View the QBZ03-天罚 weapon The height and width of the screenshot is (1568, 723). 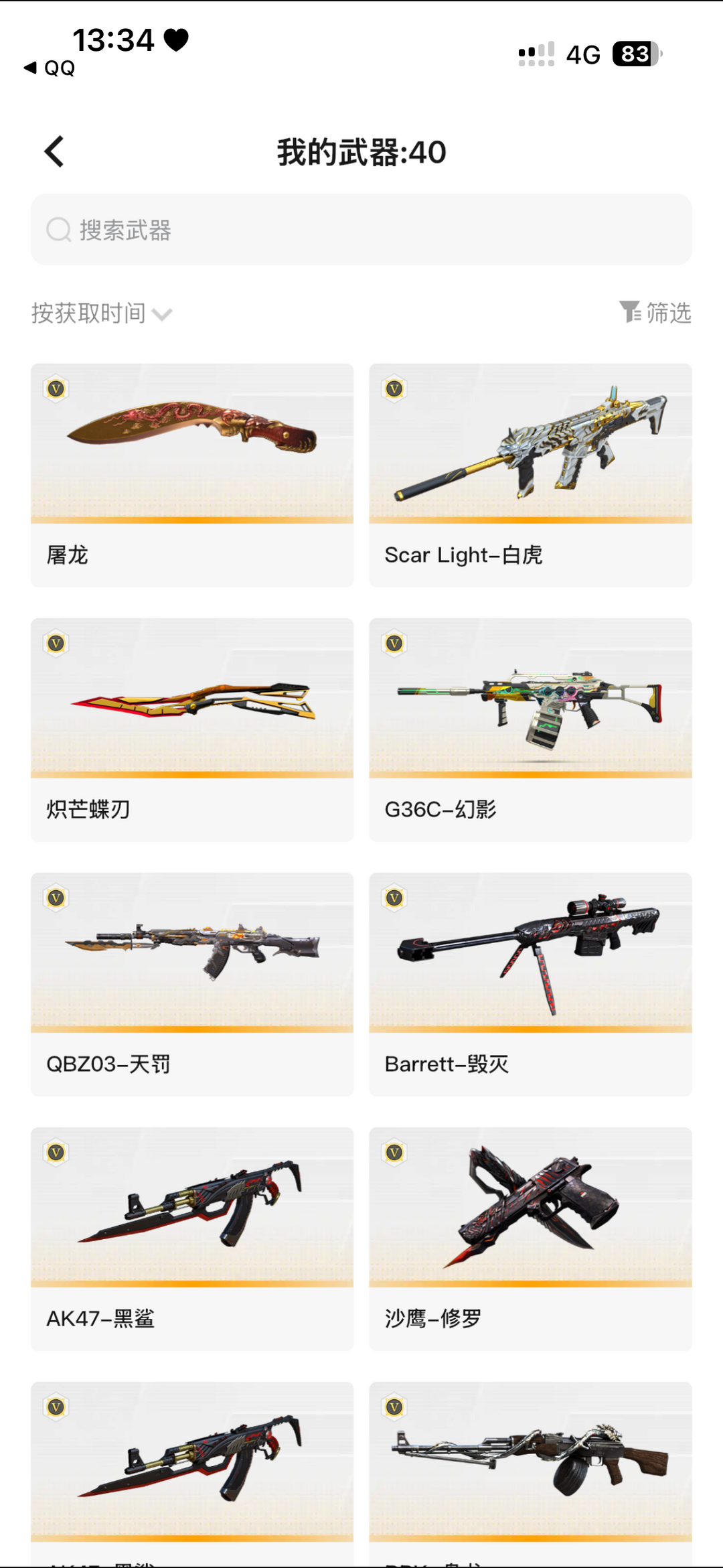[192, 984]
